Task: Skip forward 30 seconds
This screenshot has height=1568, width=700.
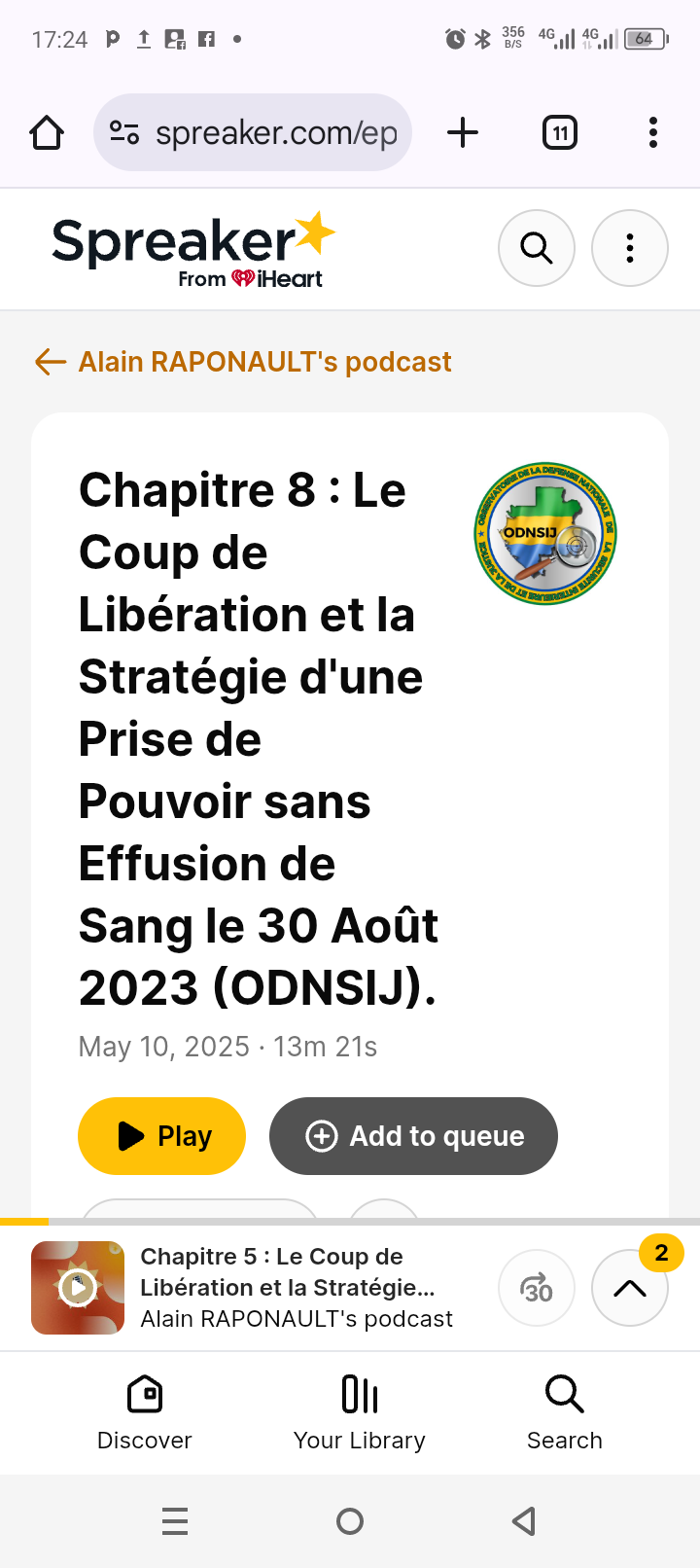Action: click(x=537, y=1288)
